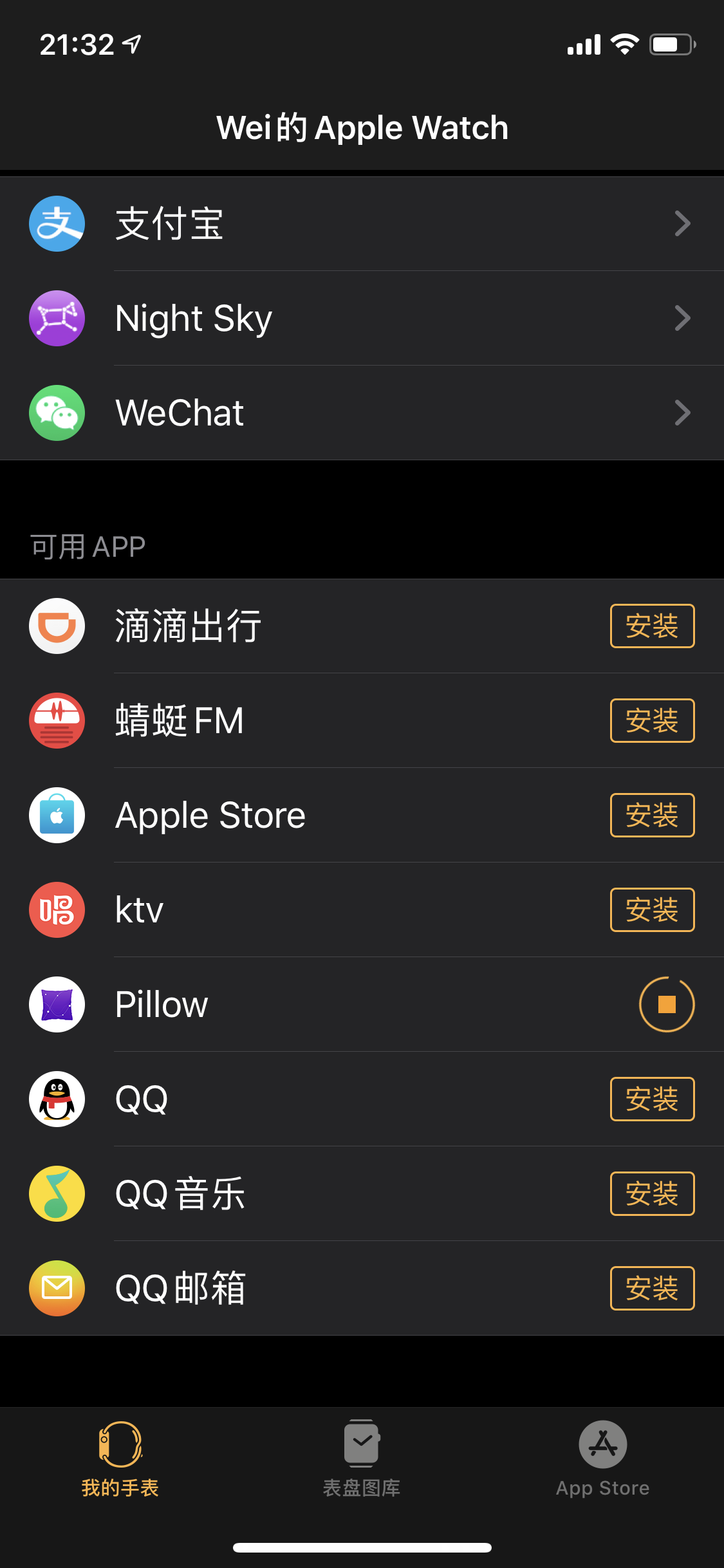Install Apple Store on the watch

(x=651, y=815)
